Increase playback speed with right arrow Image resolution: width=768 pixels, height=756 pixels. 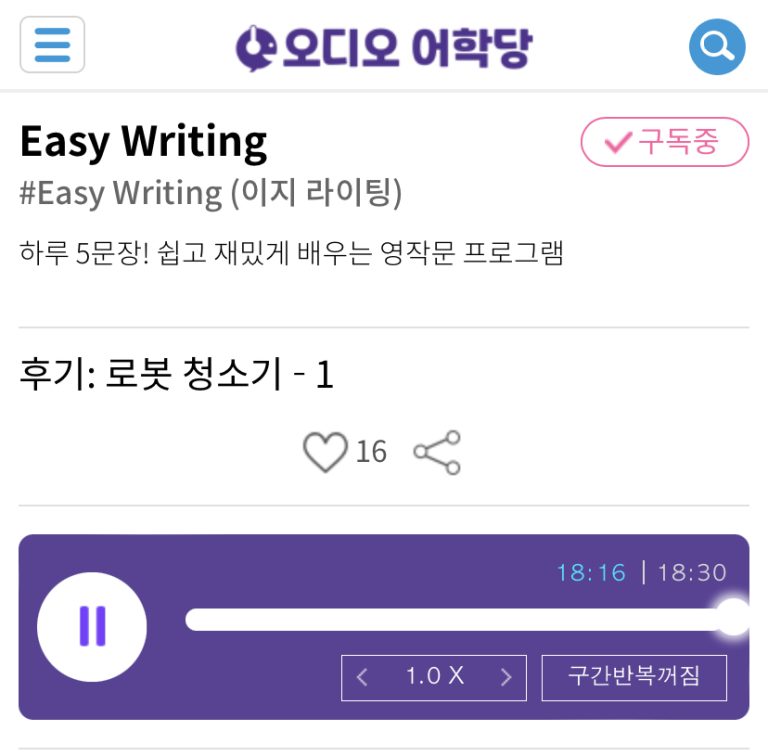pyautogui.click(x=506, y=677)
